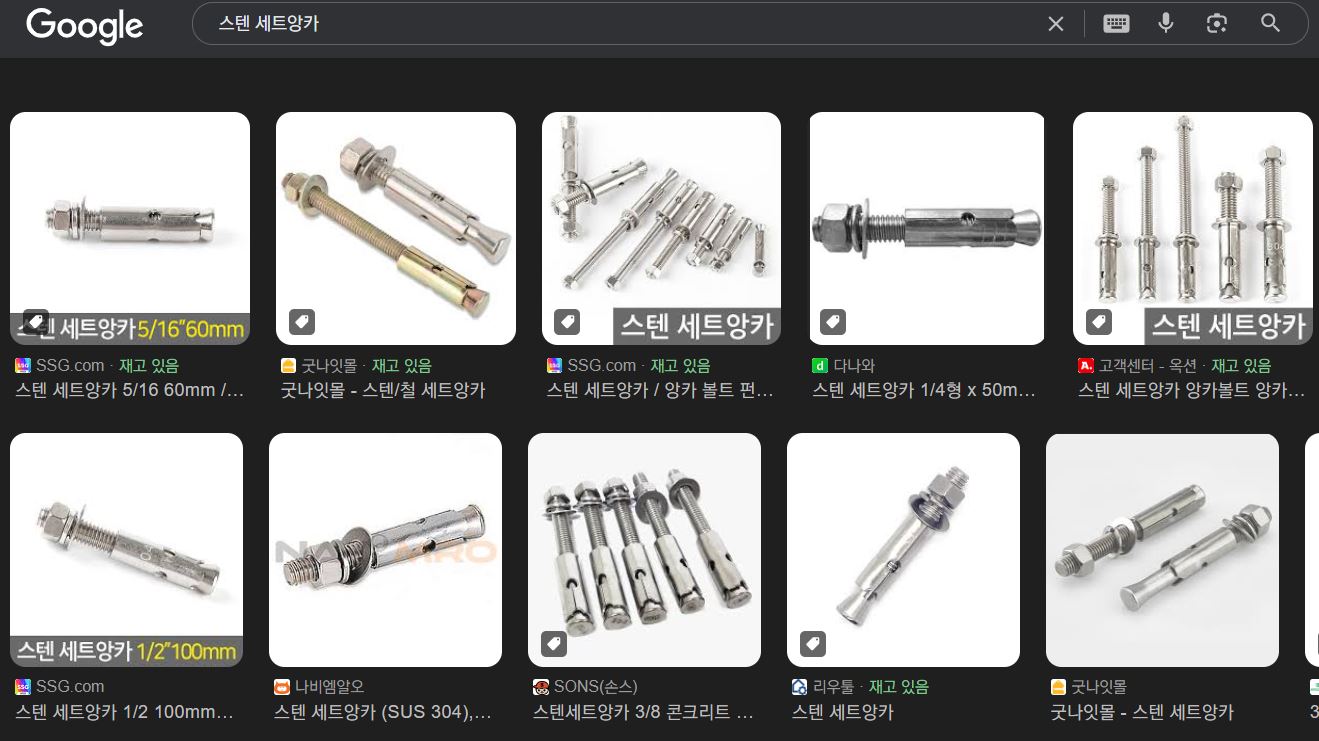
Task: Tap the magnifier search button
Action: pyautogui.click(x=1270, y=24)
